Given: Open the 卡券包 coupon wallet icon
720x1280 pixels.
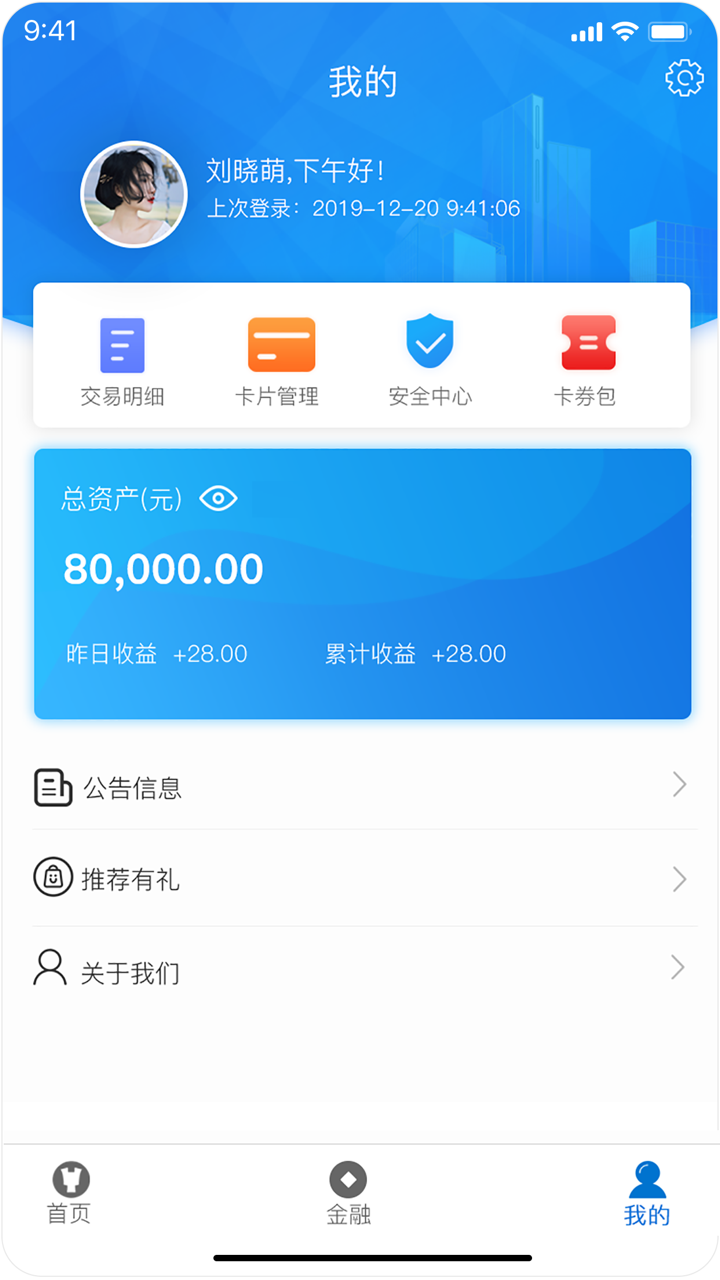Looking at the screenshot, I should pyautogui.click(x=587, y=343).
